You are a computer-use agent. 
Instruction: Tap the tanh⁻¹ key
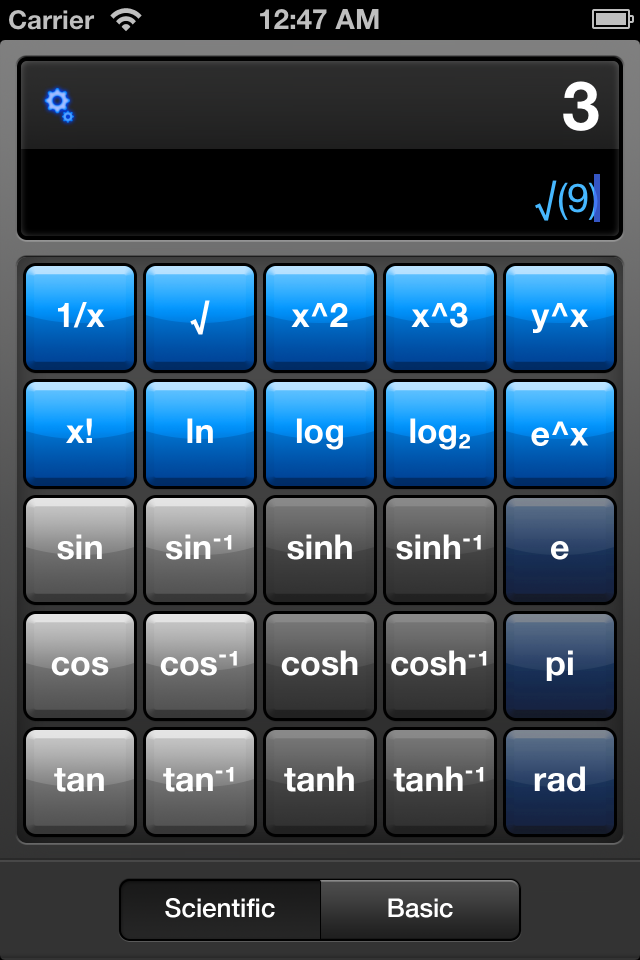coord(440,781)
